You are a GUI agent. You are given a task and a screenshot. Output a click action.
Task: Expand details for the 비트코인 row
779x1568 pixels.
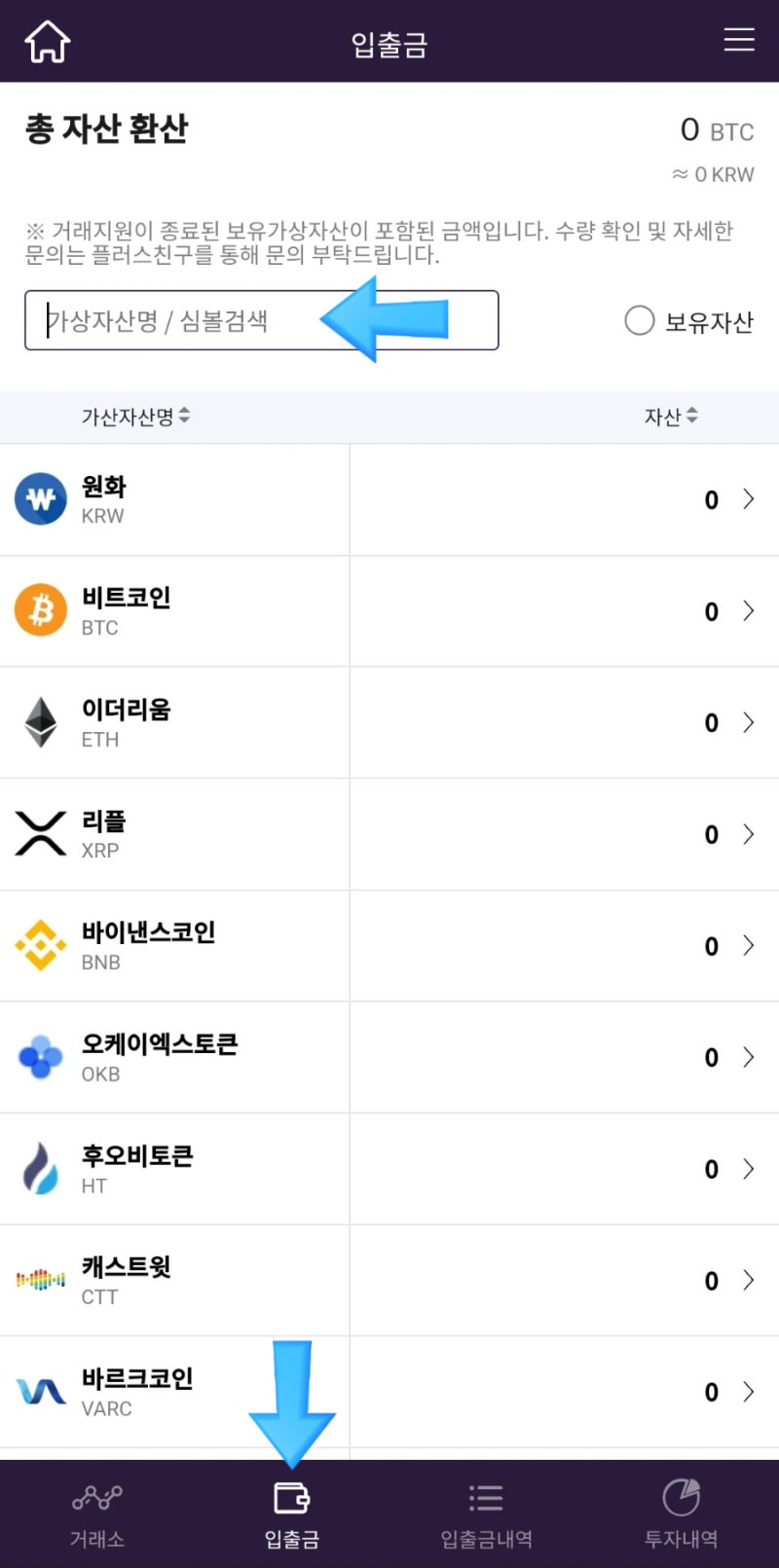(x=748, y=610)
